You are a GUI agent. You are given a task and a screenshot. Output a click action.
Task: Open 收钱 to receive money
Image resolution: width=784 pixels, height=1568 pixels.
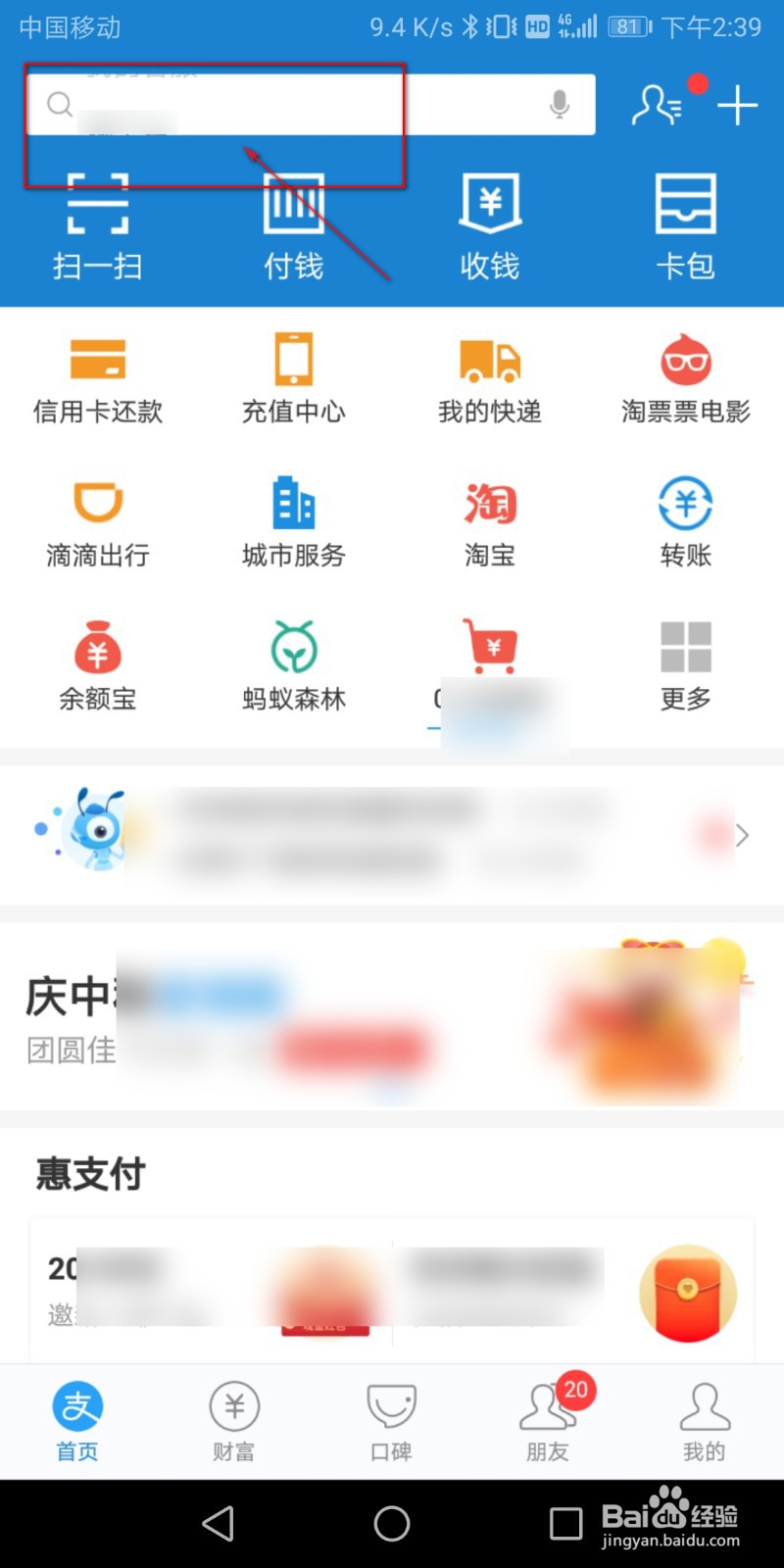pyautogui.click(x=488, y=223)
